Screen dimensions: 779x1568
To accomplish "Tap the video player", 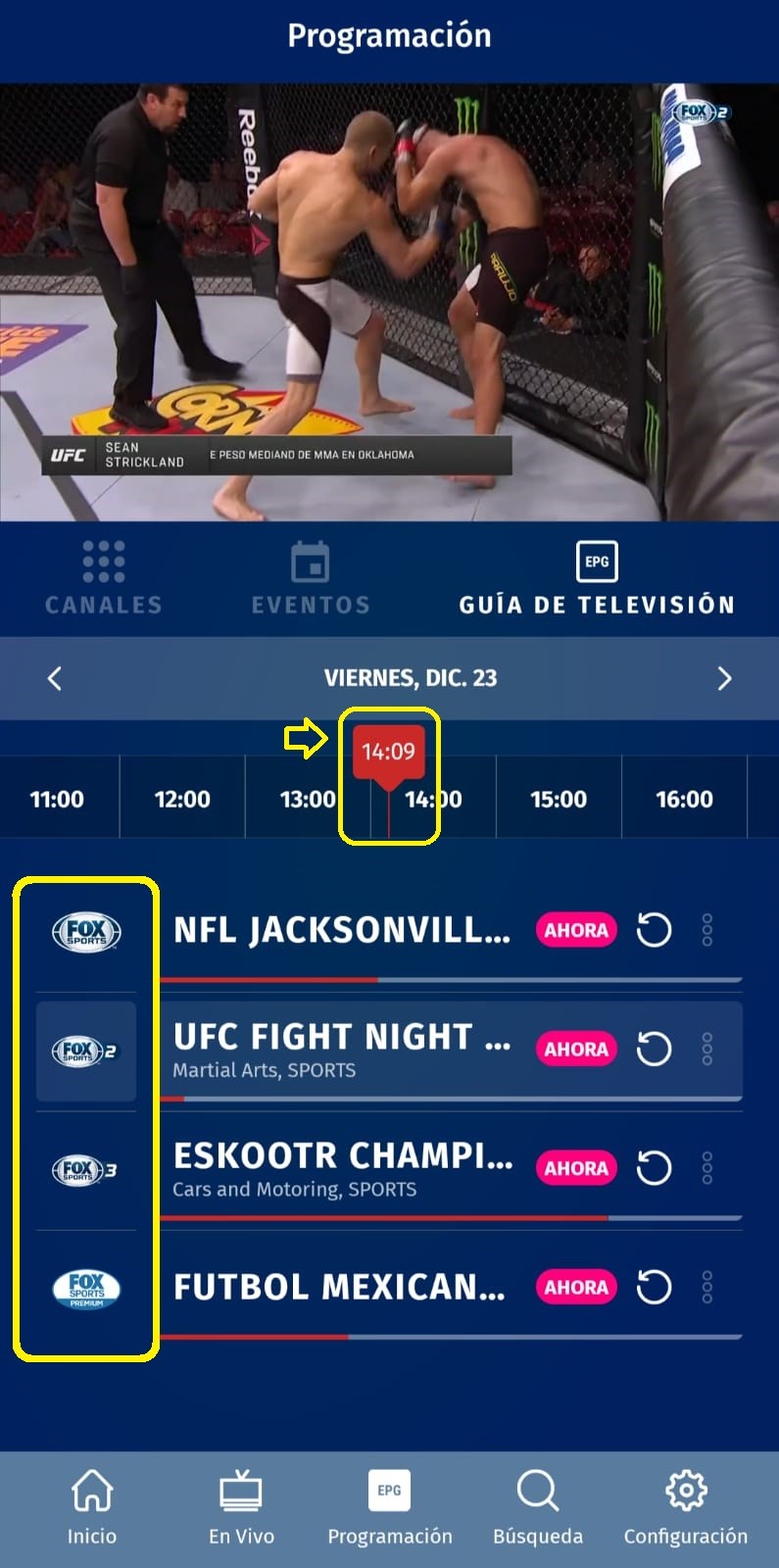I will (389, 302).
